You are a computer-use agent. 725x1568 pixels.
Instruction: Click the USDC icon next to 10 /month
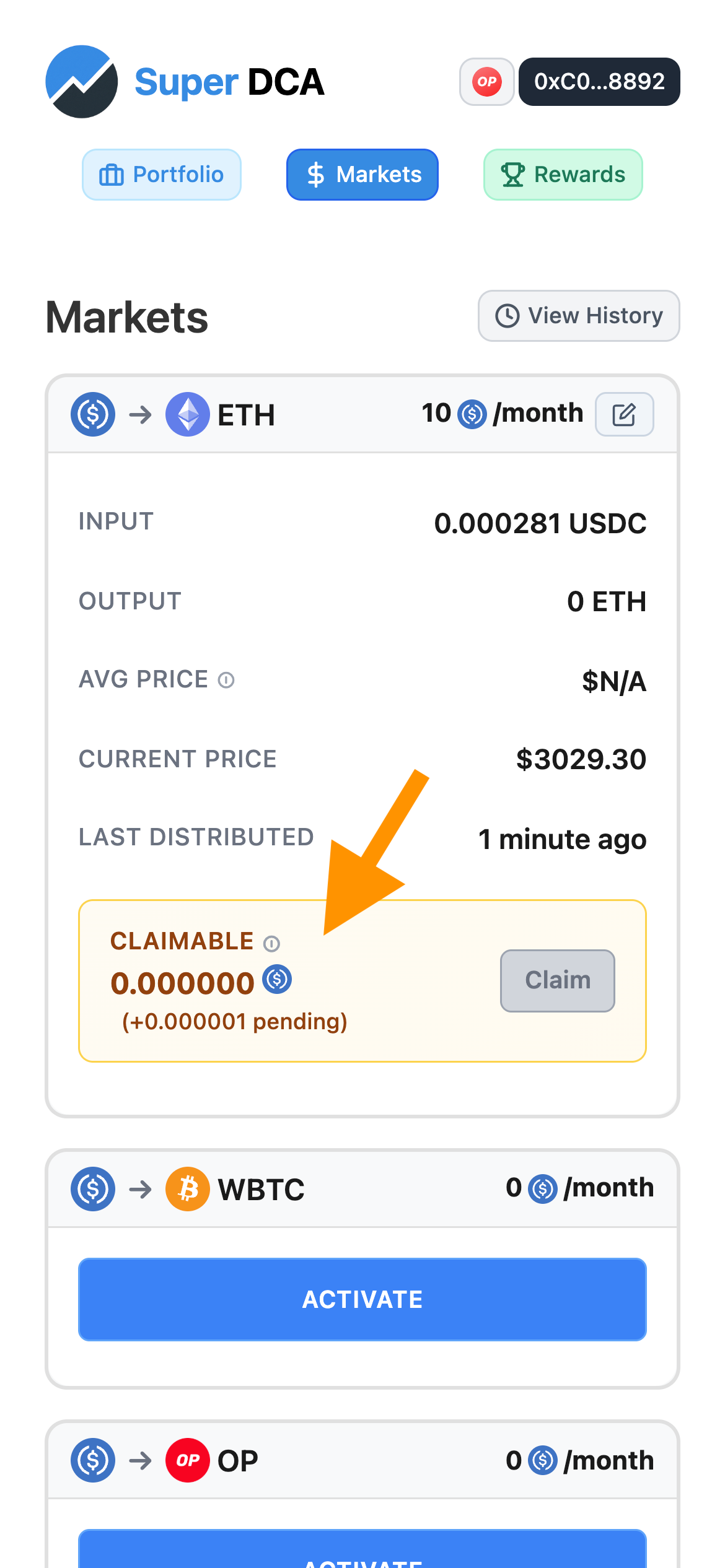[471, 414]
